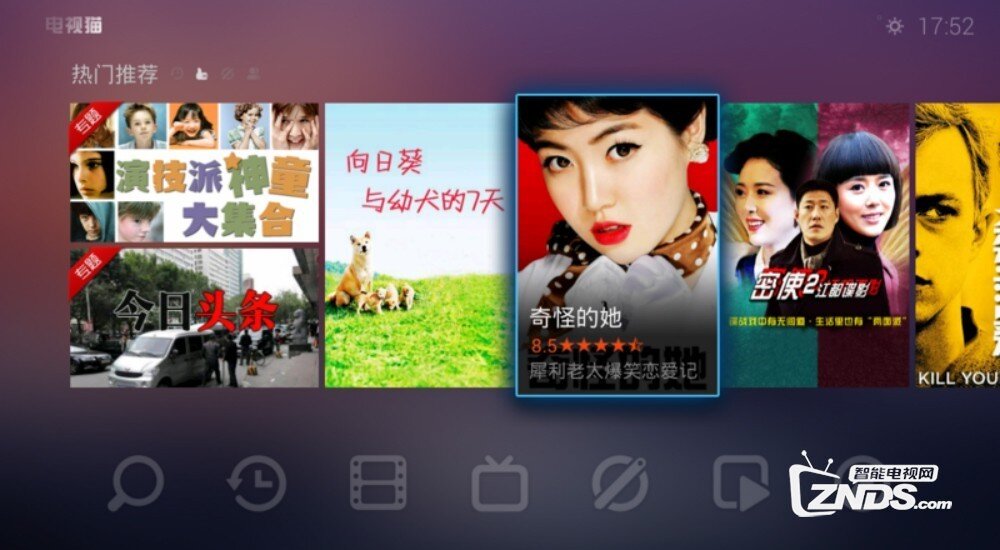
Task: Open 今日头条 news tile
Action: click(x=194, y=317)
